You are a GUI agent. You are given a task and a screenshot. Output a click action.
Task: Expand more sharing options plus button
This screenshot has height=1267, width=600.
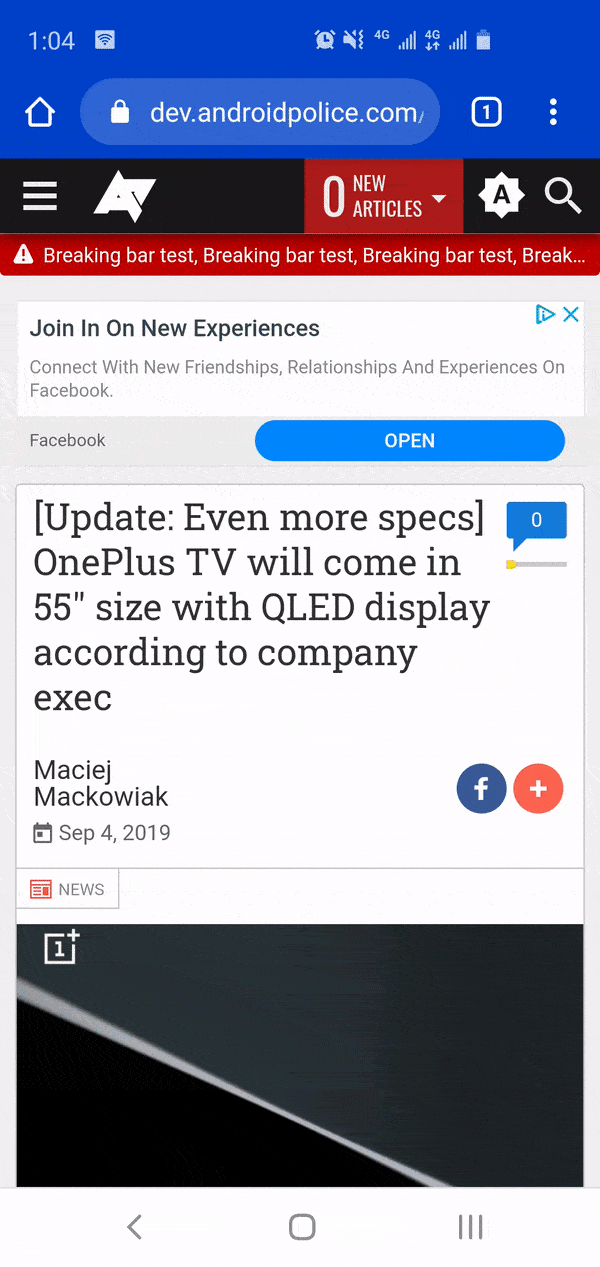pyautogui.click(x=538, y=789)
